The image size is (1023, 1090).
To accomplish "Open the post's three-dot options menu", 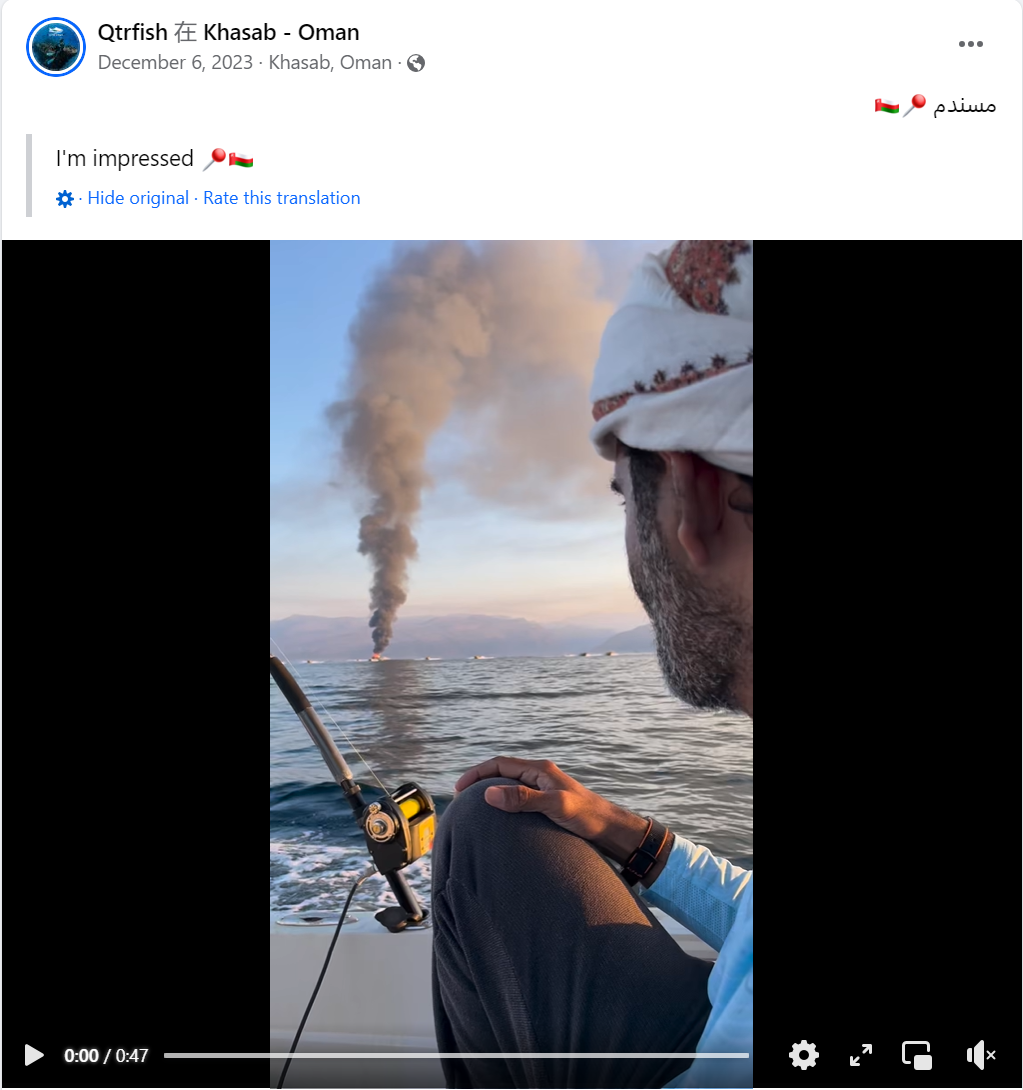I will click(x=970, y=44).
